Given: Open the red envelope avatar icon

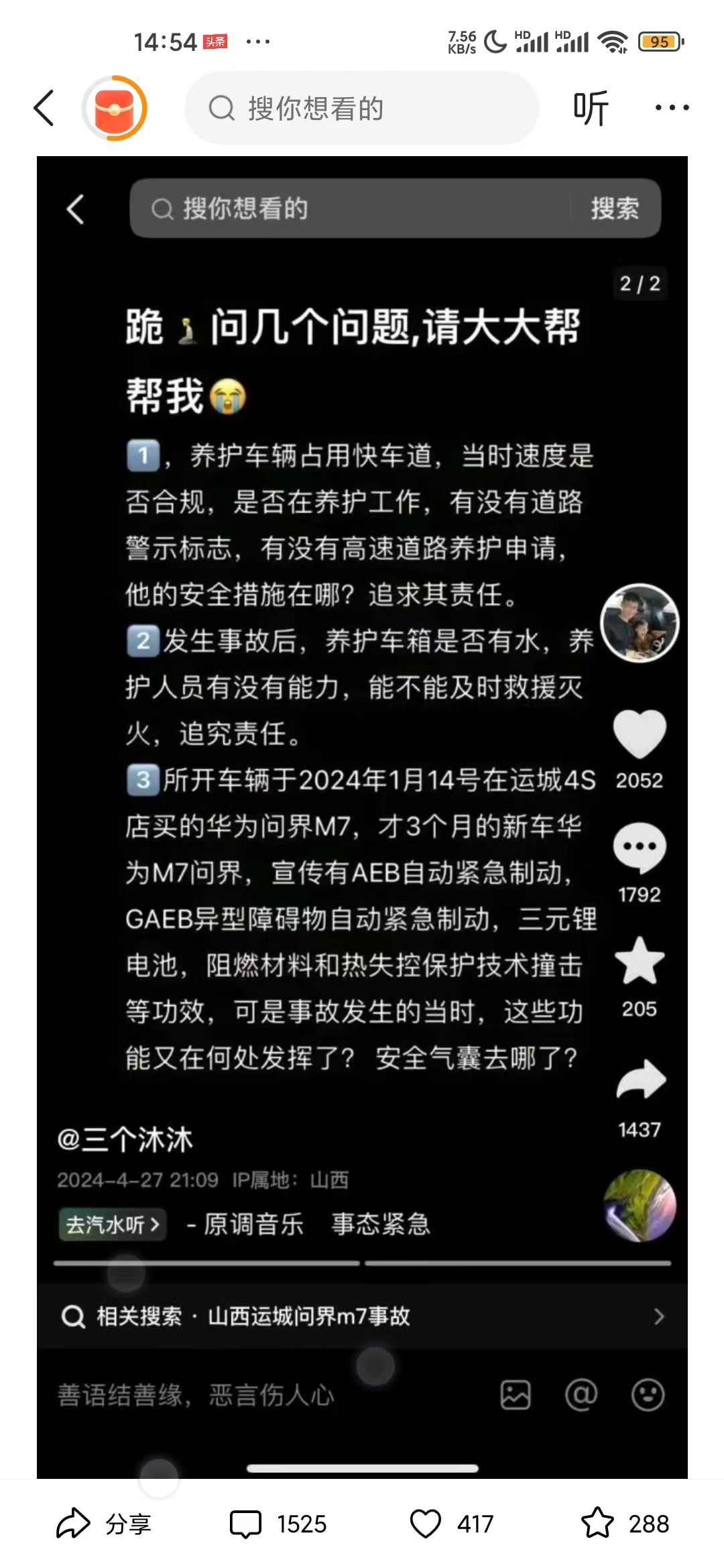Looking at the screenshot, I should tap(115, 108).
